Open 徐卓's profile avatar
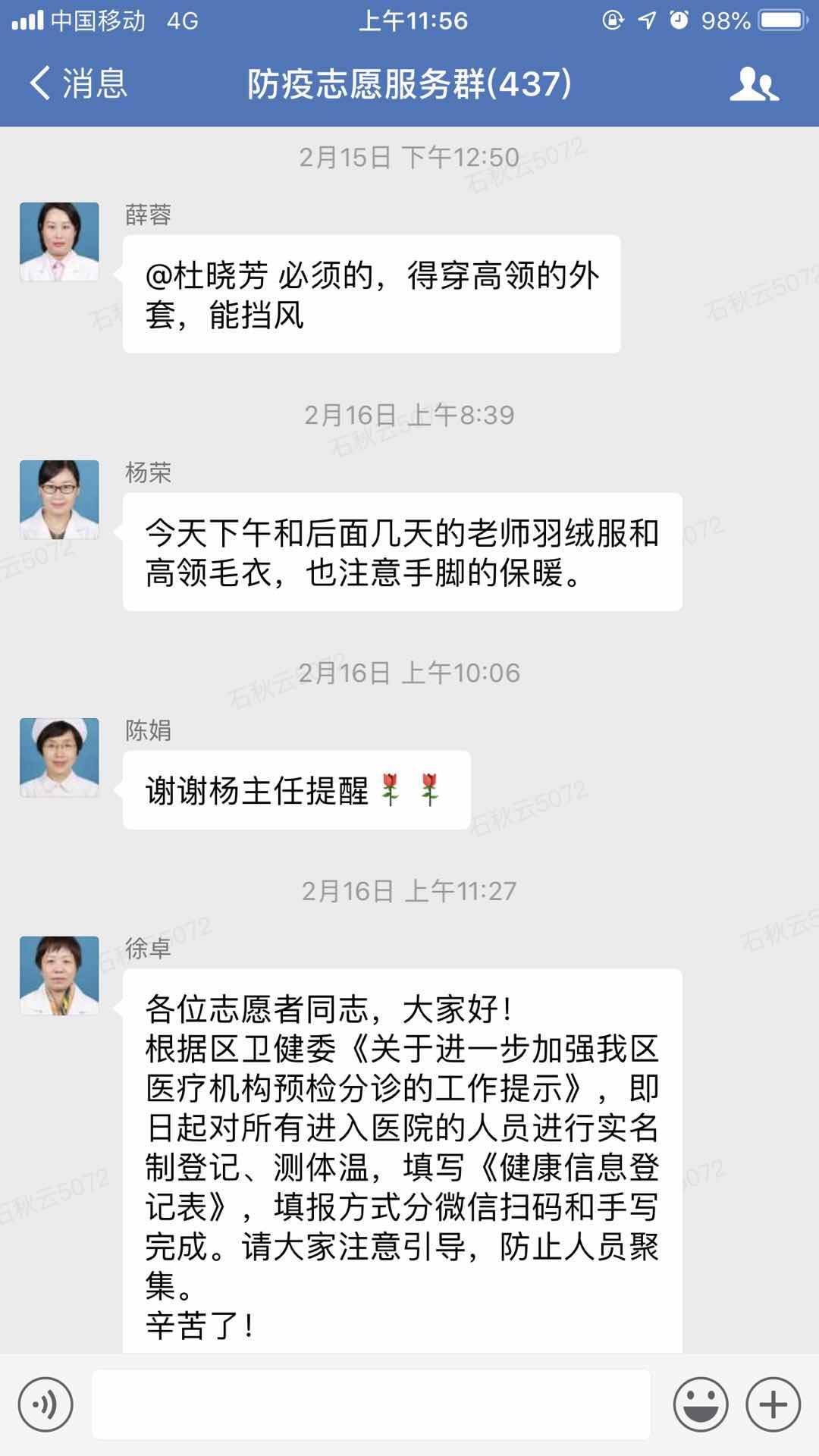 click(59, 976)
